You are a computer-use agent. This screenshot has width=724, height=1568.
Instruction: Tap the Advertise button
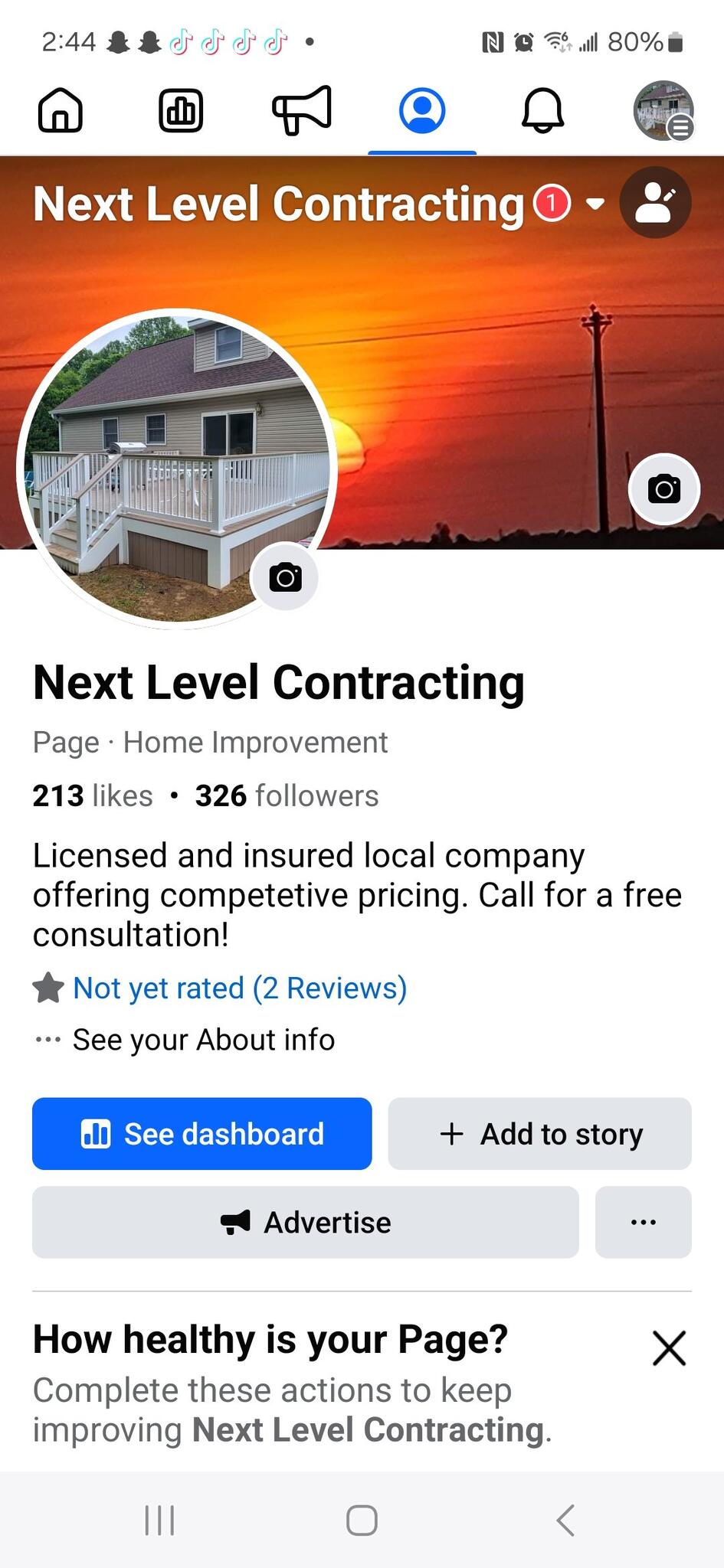point(305,1223)
